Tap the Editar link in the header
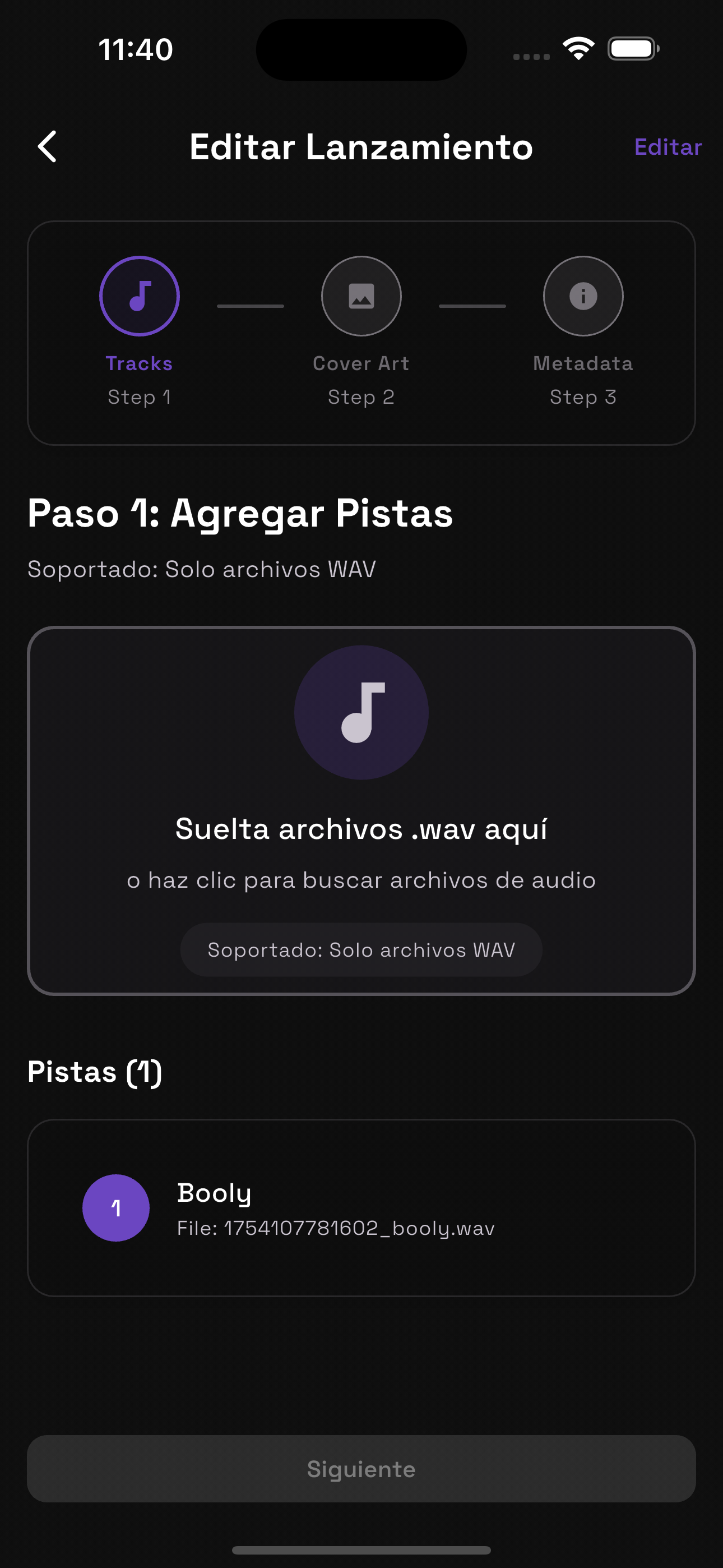 (x=668, y=147)
